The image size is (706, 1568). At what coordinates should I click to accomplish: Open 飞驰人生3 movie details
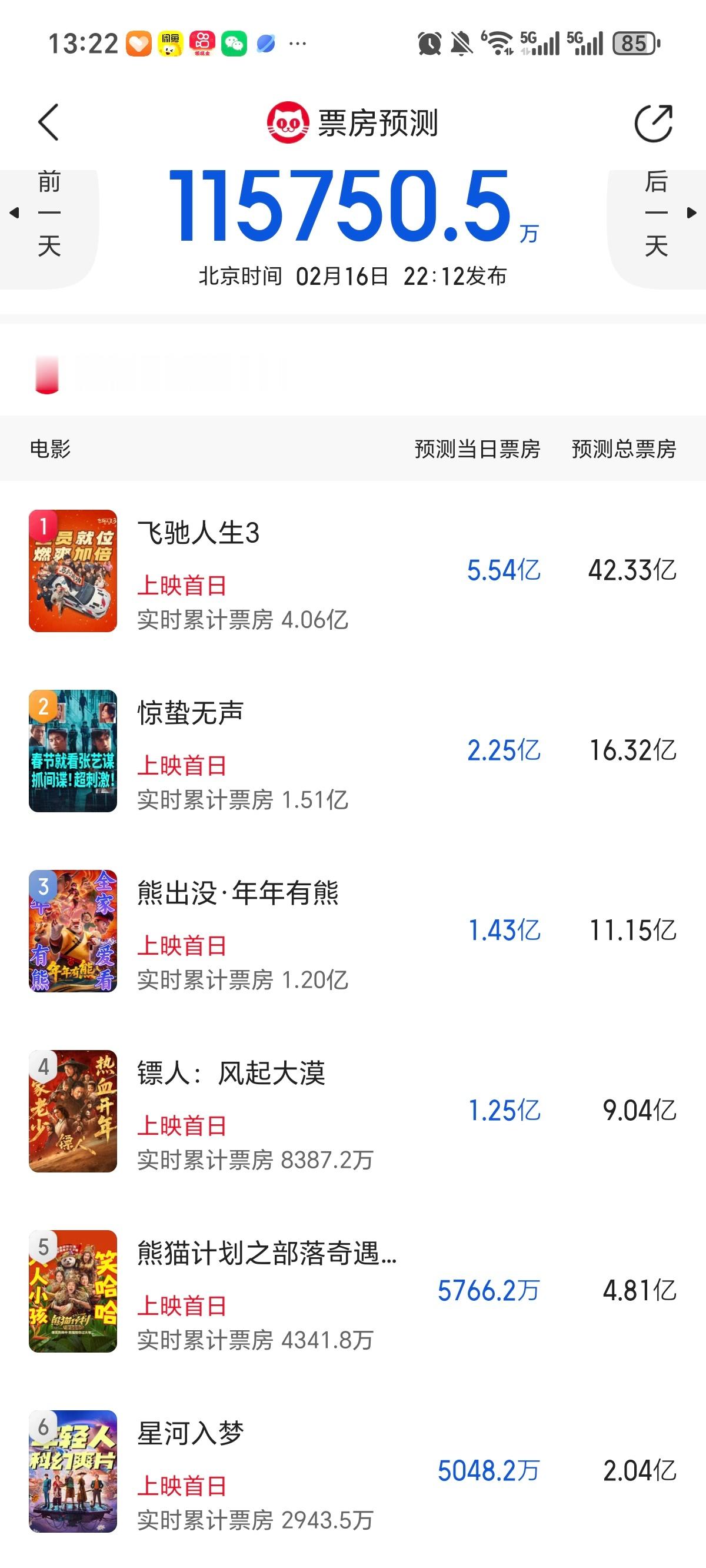(201, 534)
